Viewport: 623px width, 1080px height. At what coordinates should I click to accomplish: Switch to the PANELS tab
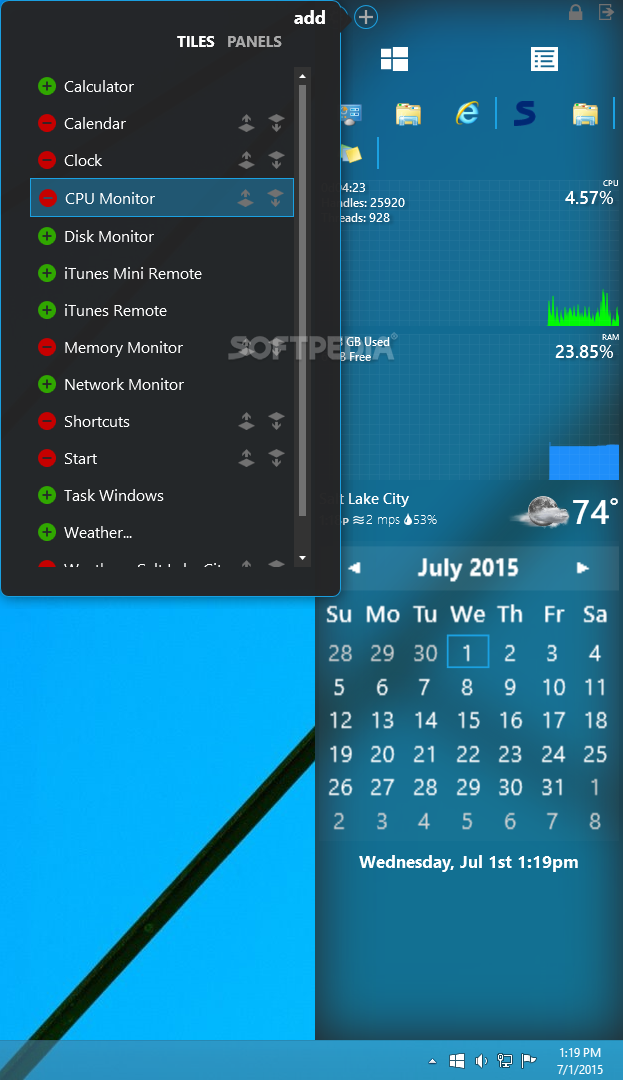[x=254, y=42]
